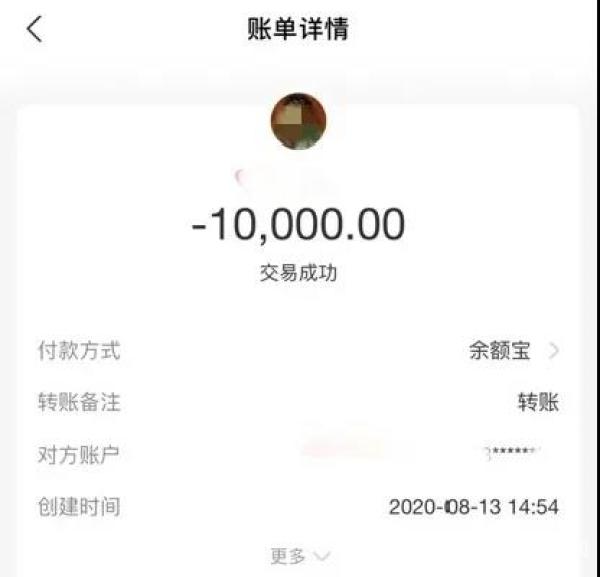
Task: Open the payee's profile avatar
Action: (x=299, y=122)
